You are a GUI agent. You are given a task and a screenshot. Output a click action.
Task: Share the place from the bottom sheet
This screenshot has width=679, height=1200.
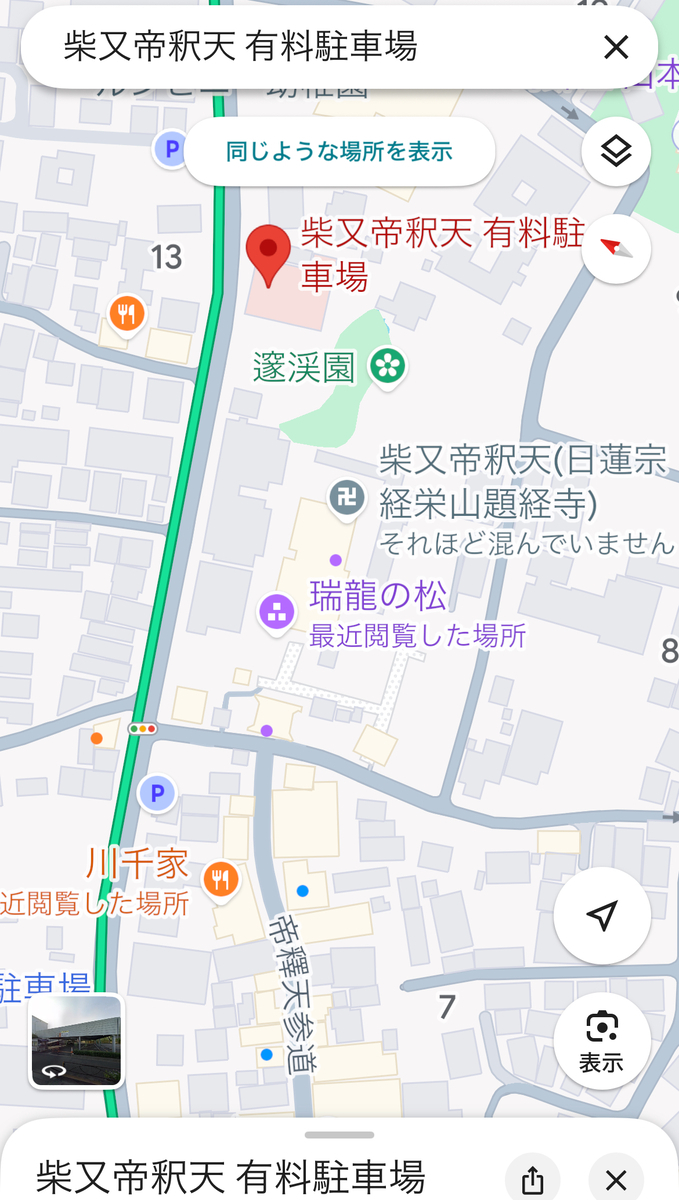click(533, 1178)
